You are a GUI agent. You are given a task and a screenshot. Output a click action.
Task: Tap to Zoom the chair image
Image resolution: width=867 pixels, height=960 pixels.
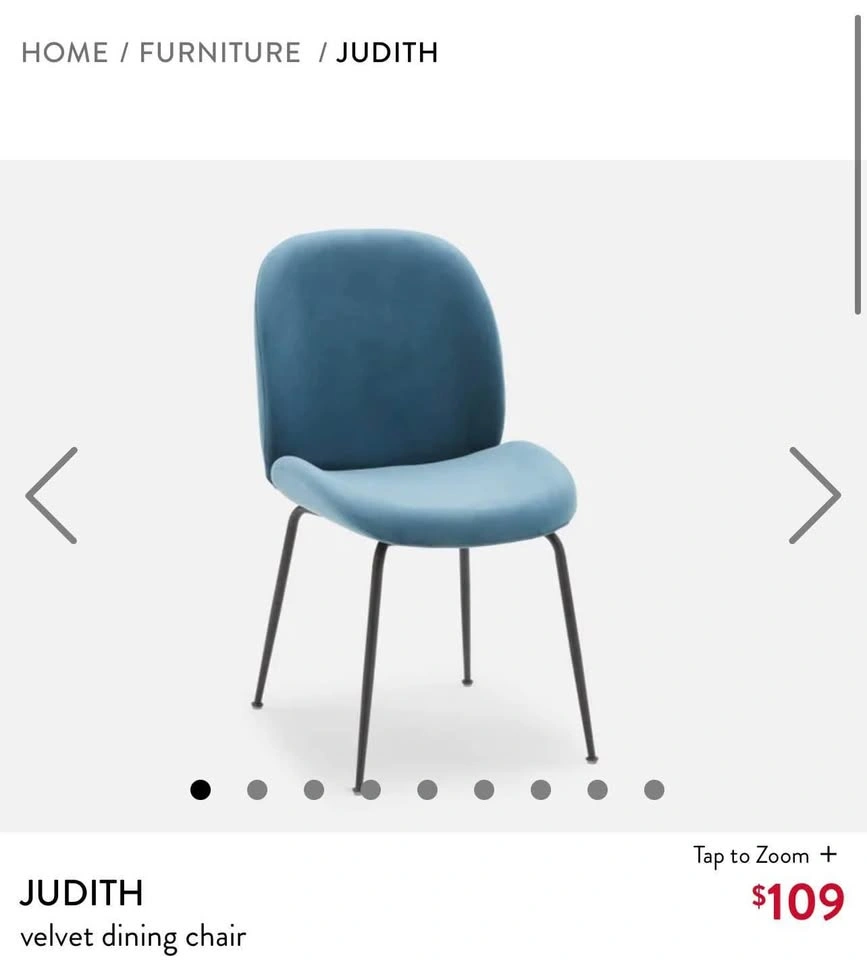pos(764,855)
